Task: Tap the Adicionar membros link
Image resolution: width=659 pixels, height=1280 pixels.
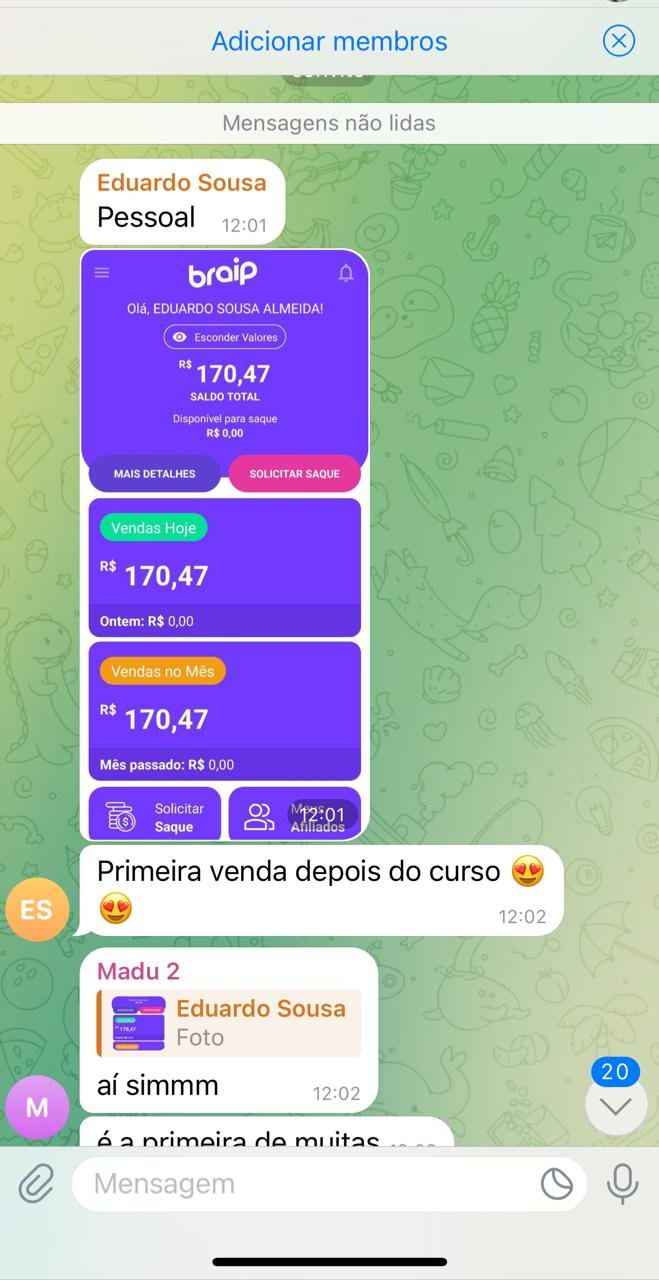Action: click(x=329, y=41)
